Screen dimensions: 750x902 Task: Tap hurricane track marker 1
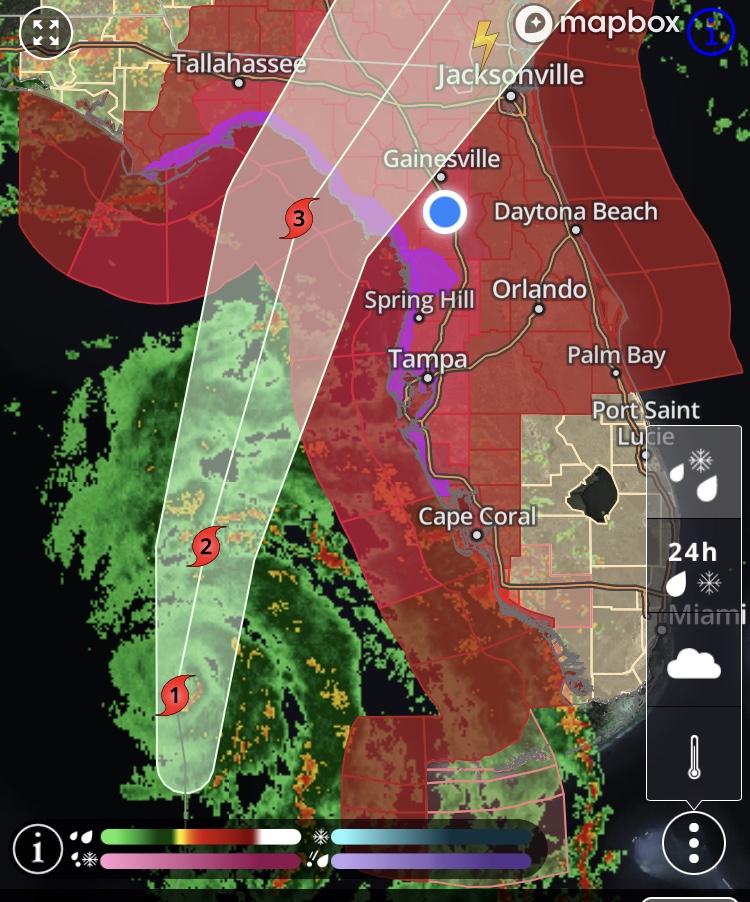coord(175,694)
